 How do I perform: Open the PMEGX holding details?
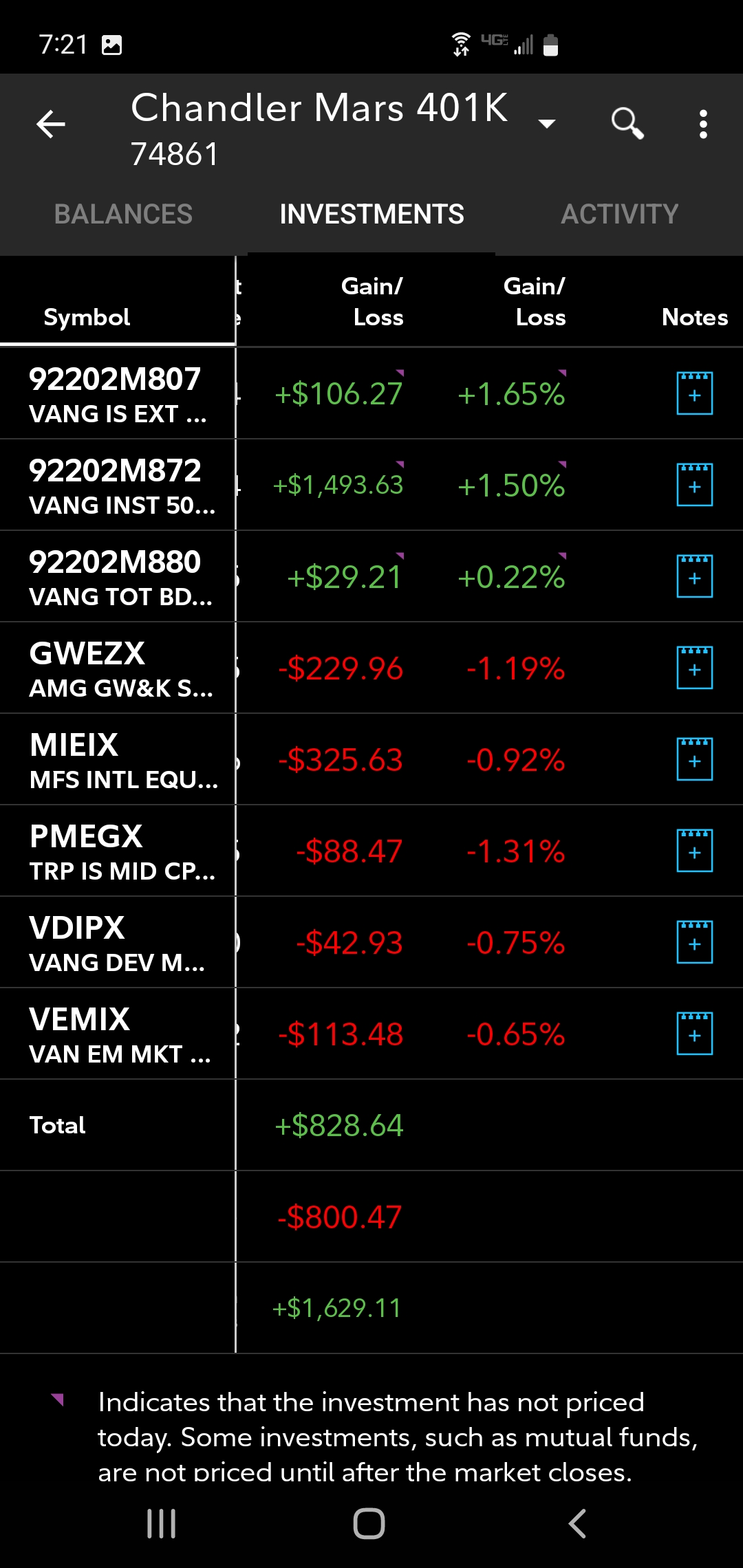(118, 851)
